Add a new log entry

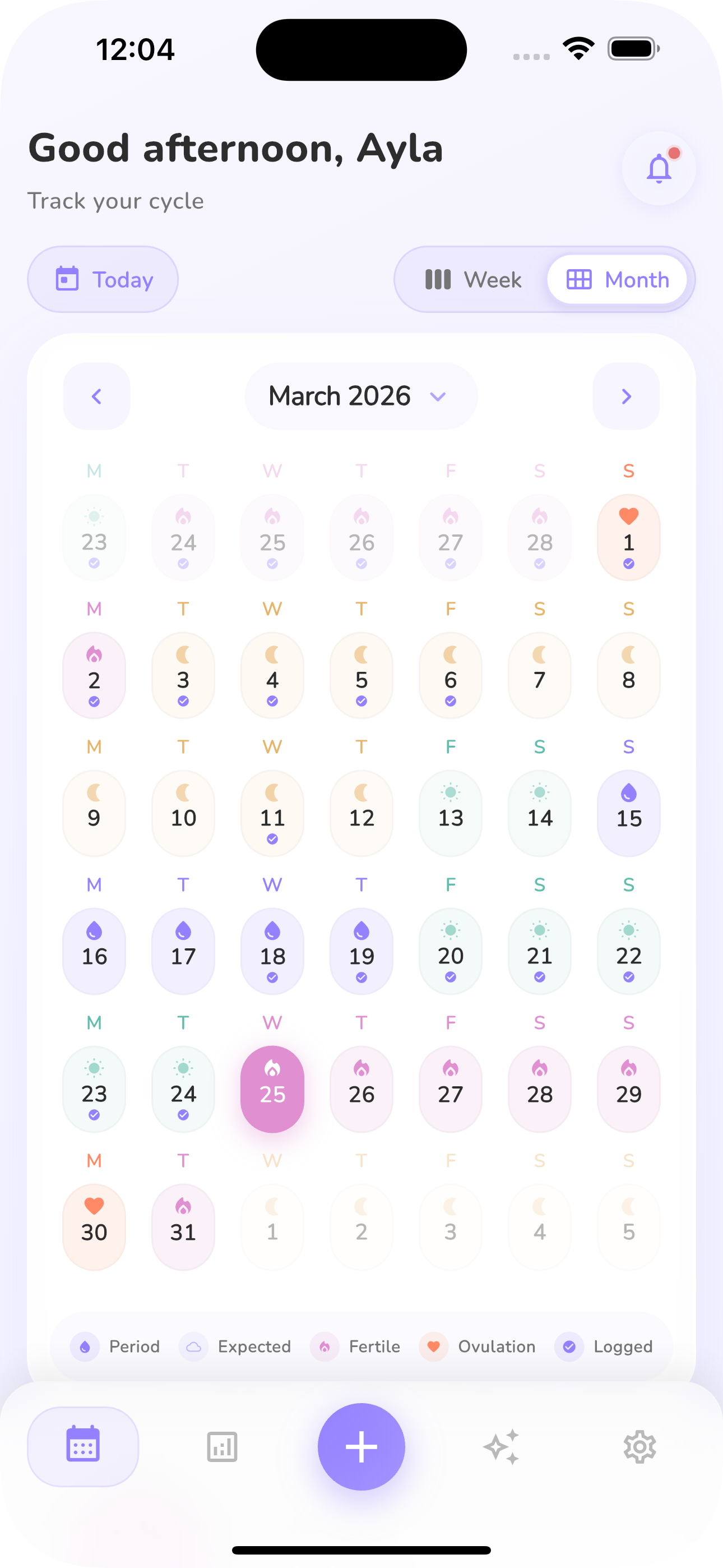361,1446
